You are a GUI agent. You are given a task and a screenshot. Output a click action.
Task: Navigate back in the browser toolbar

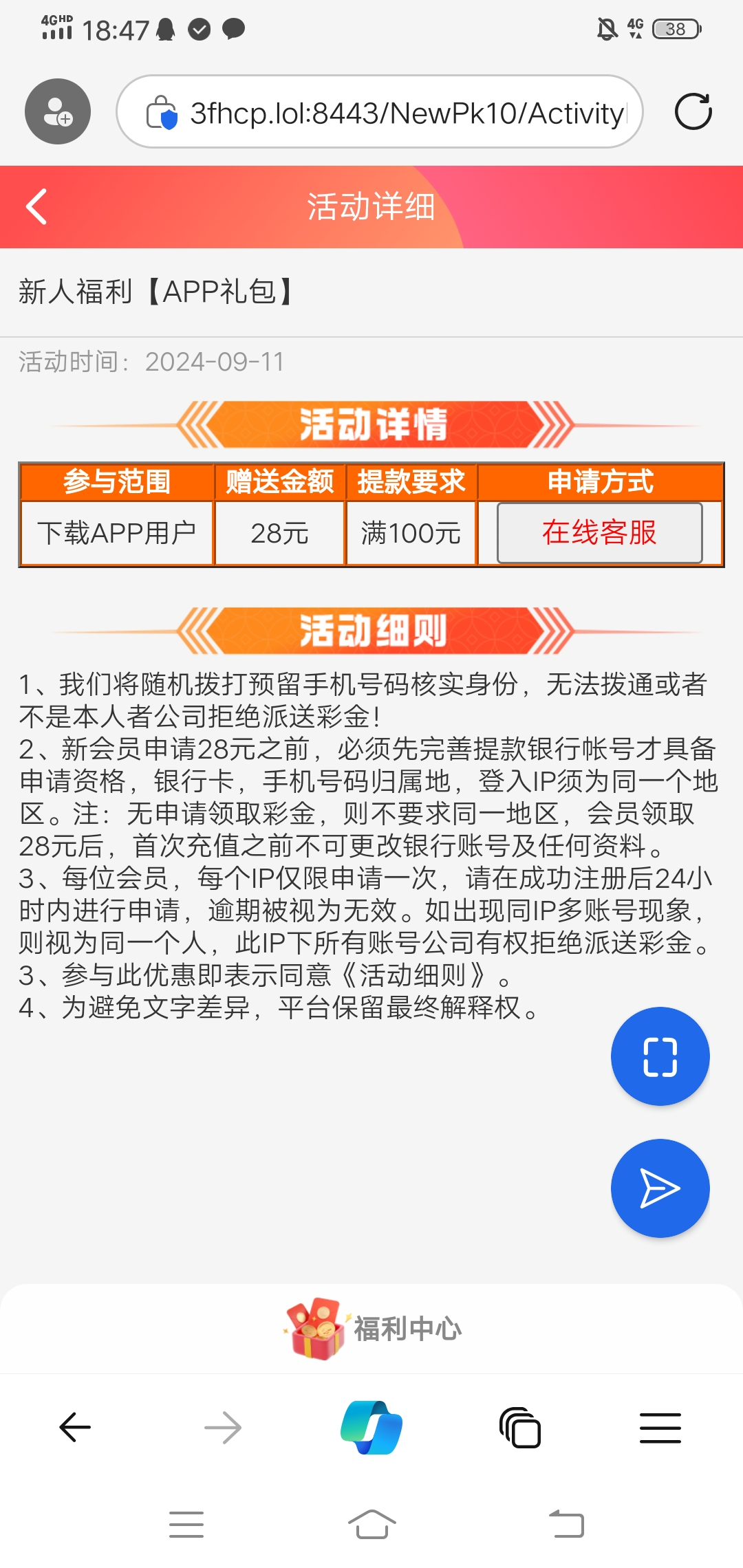tap(75, 1428)
